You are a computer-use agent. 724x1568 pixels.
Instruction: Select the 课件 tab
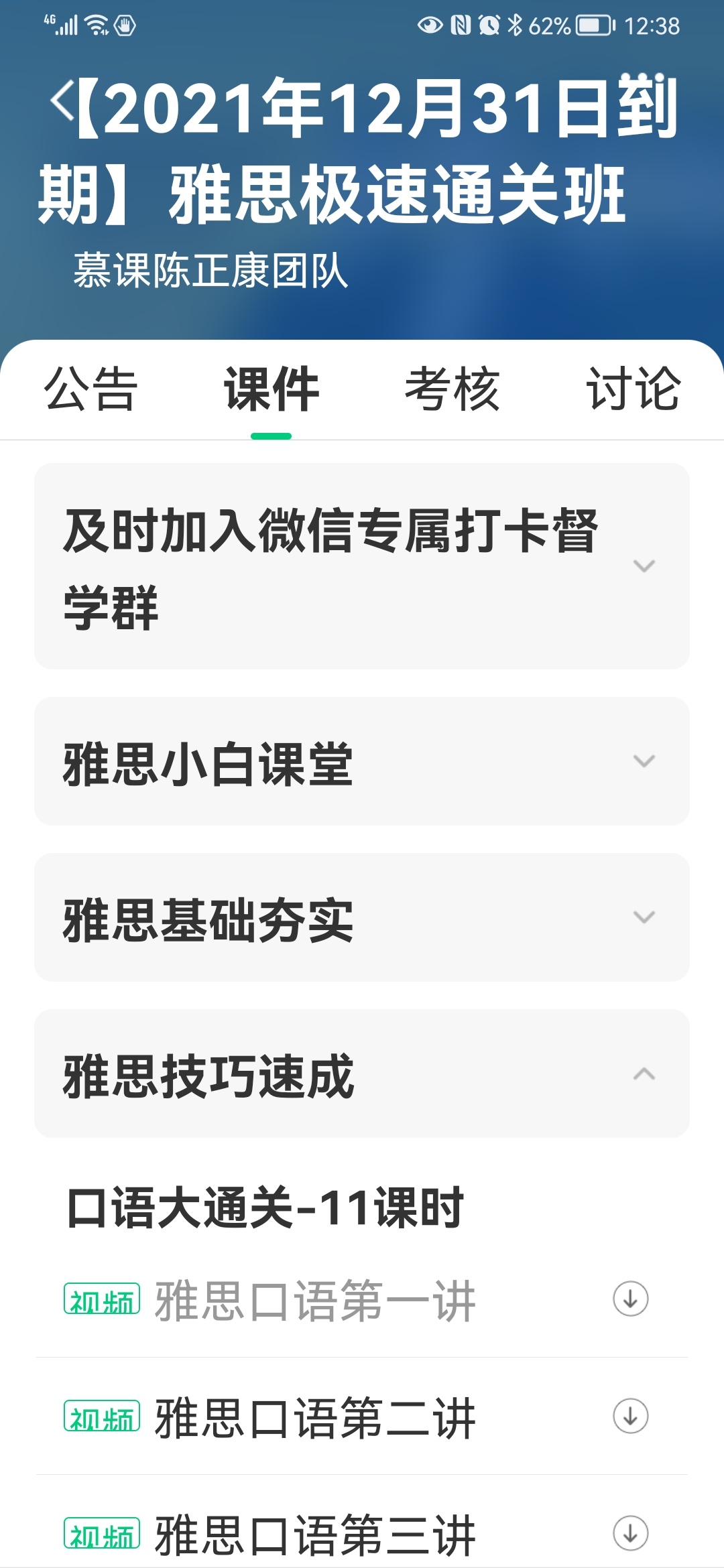click(271, 389)
